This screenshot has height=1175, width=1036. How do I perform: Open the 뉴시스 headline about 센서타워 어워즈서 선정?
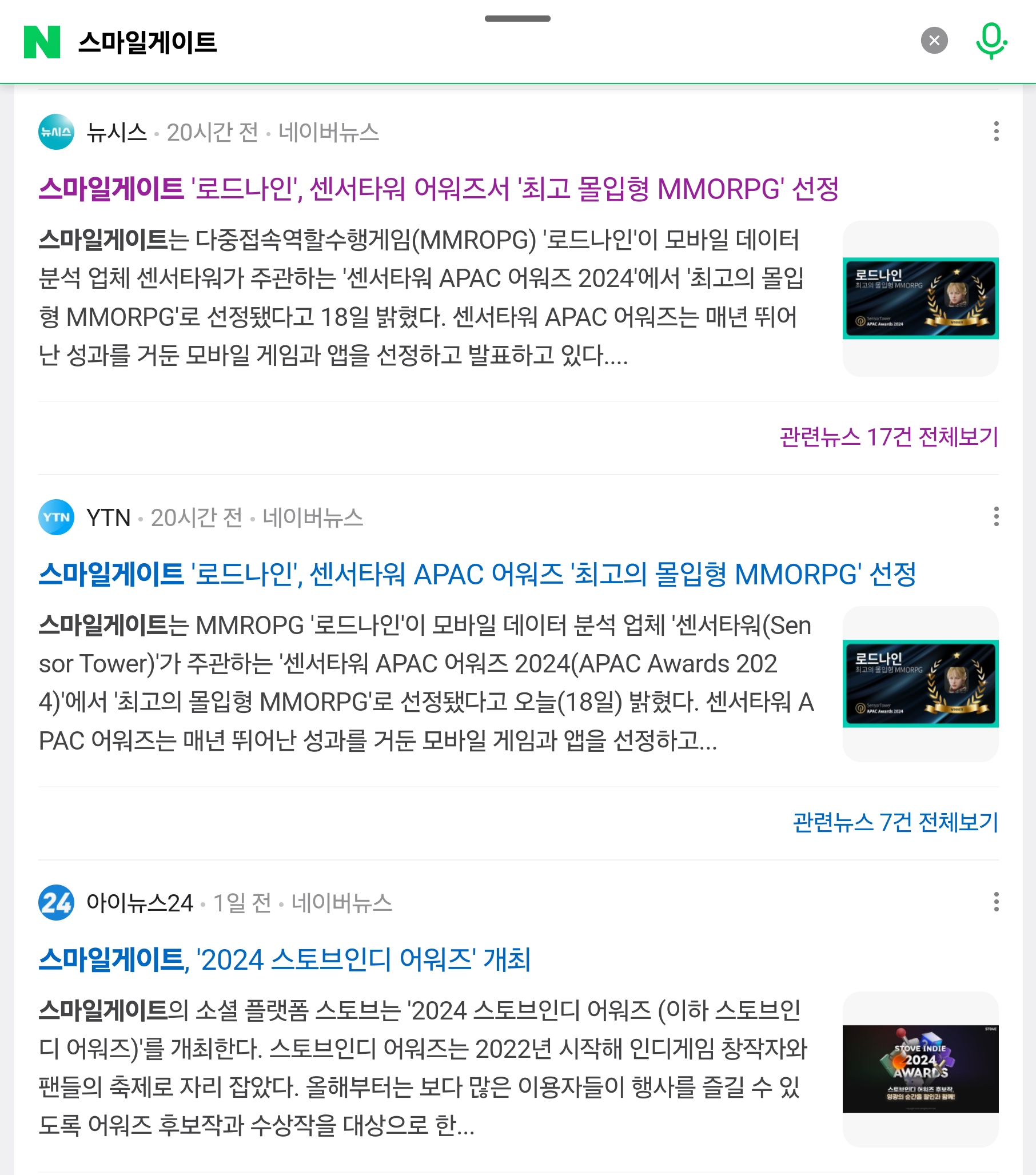point(438,189)
